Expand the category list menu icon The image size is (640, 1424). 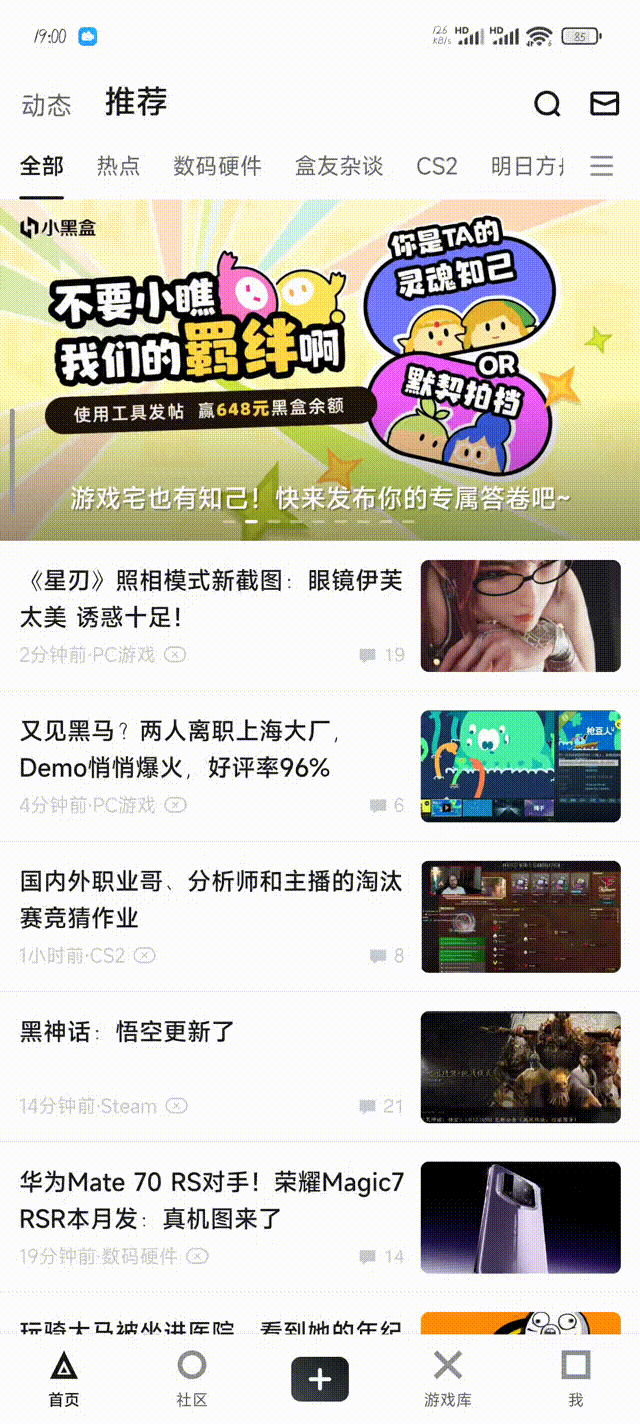click(x=601, y=166)
